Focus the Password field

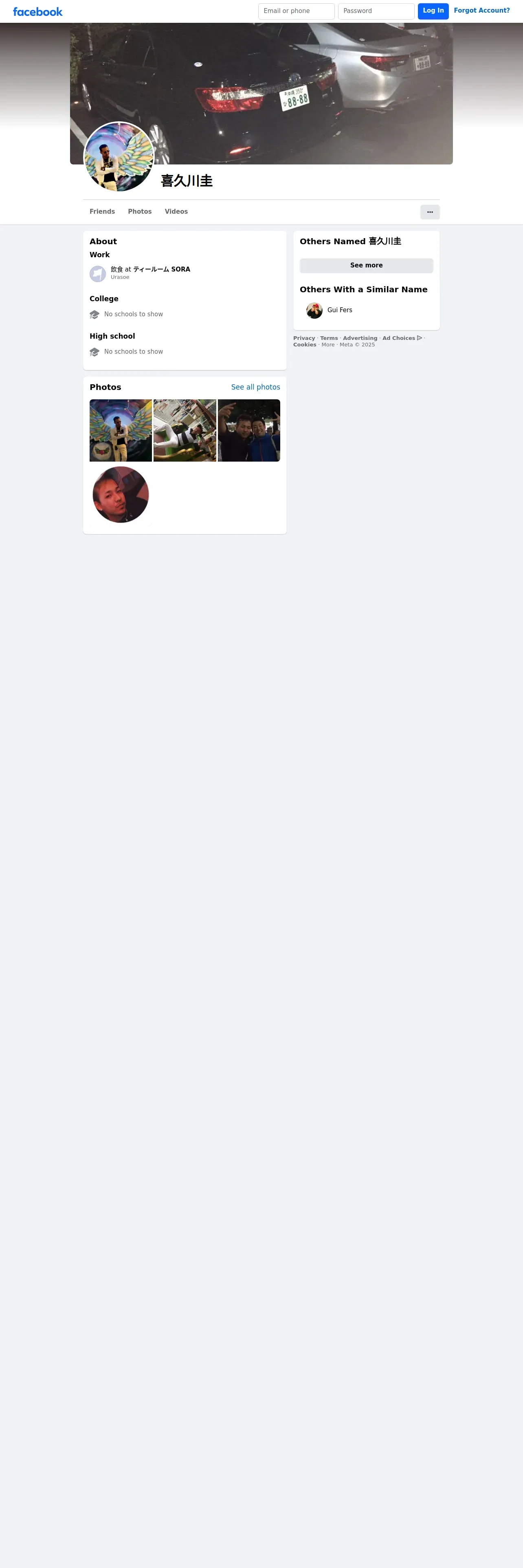pos(376,11)
